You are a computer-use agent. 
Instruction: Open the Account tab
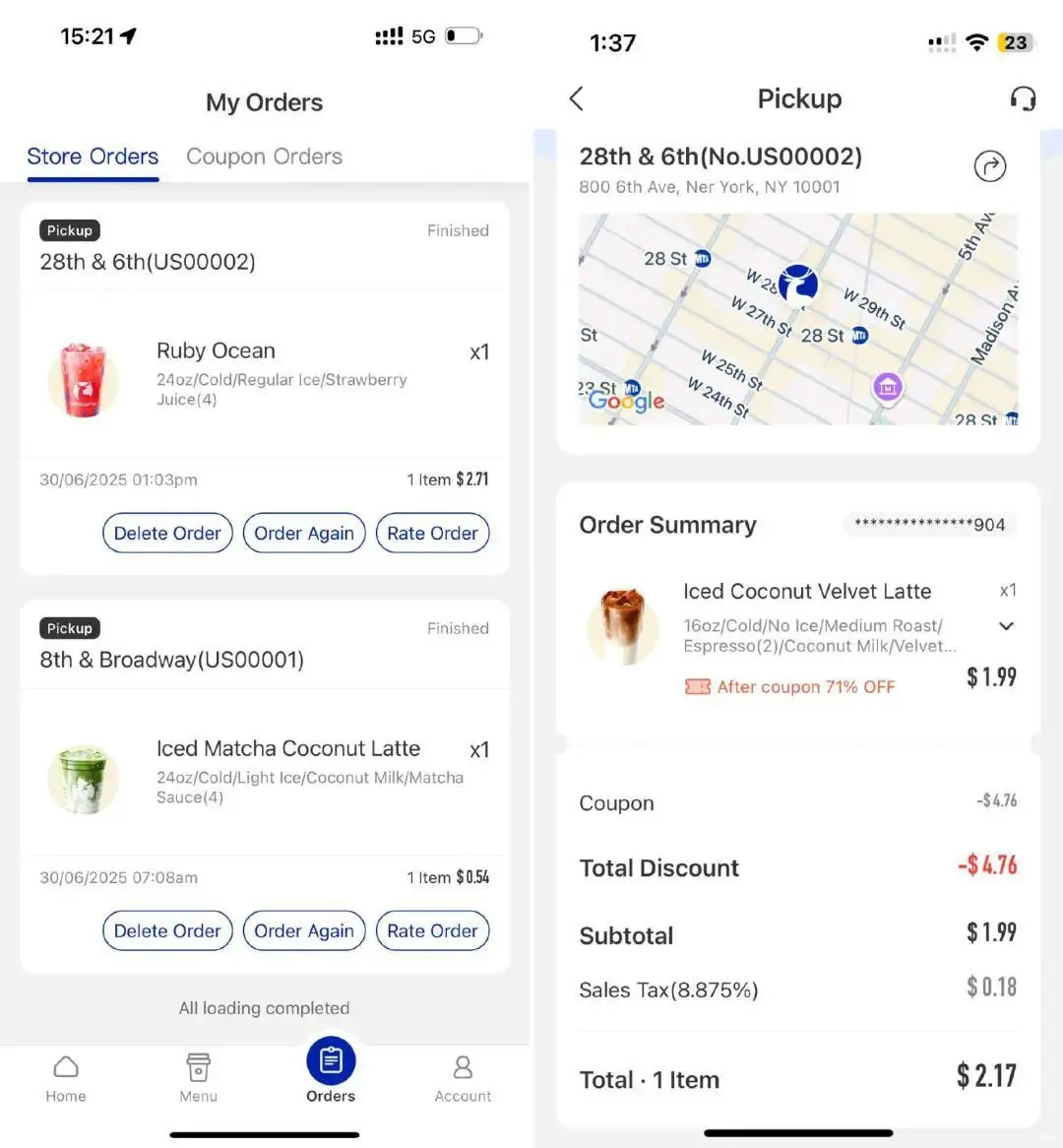click(463, 1078)
